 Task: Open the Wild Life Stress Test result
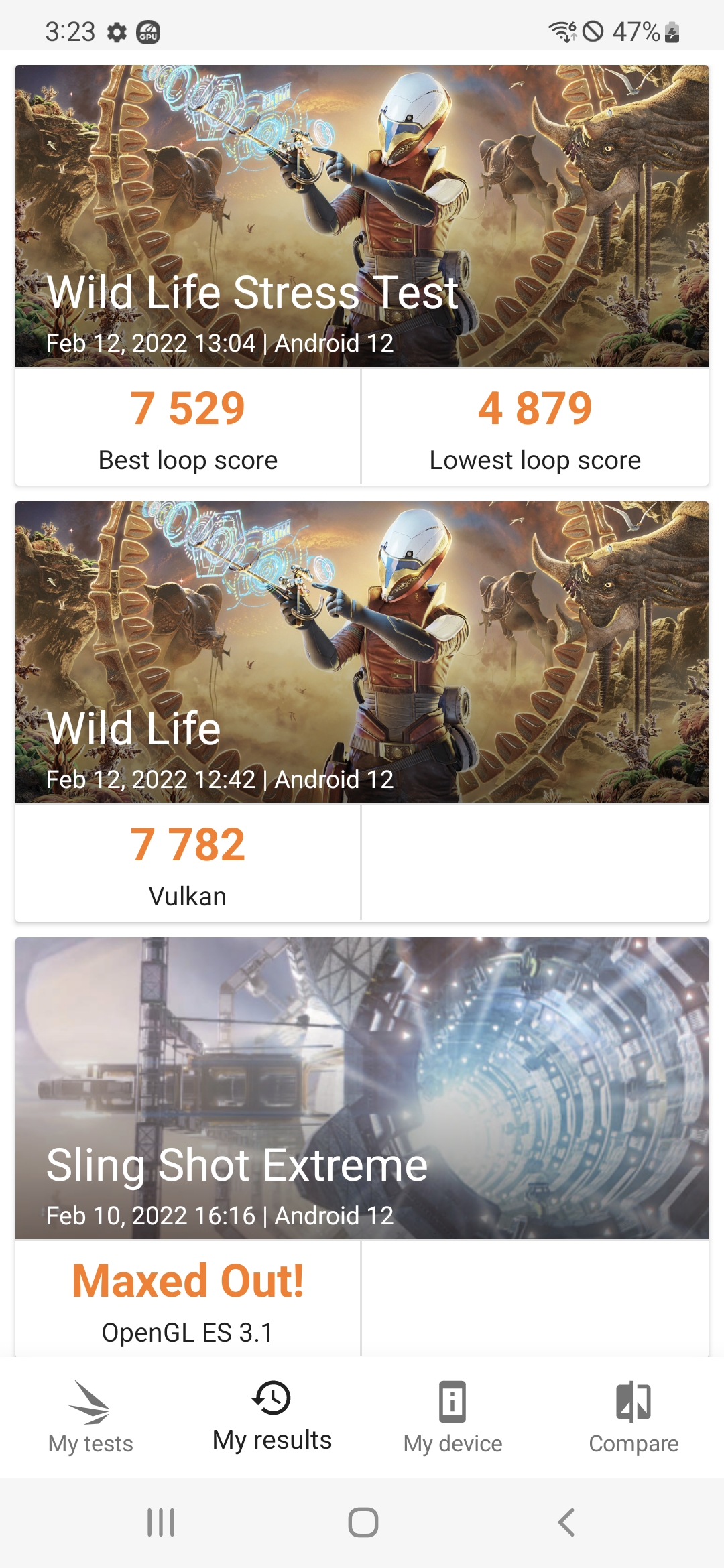coord(362,216)
